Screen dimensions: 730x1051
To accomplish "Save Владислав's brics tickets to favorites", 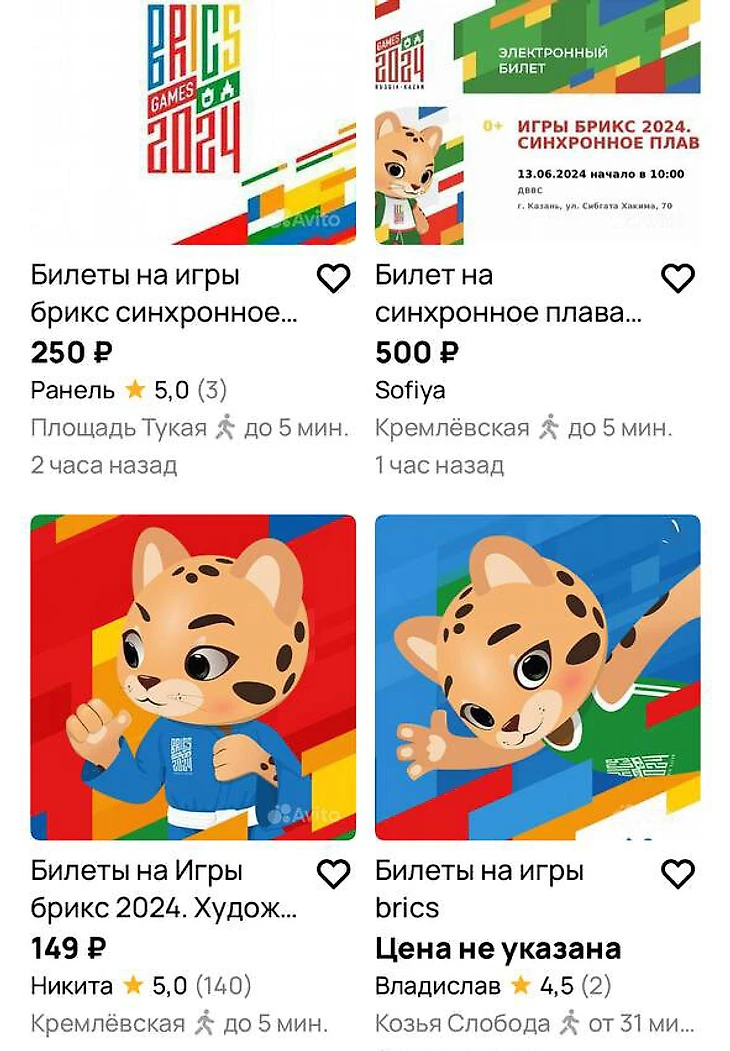I will coord(678,875).
